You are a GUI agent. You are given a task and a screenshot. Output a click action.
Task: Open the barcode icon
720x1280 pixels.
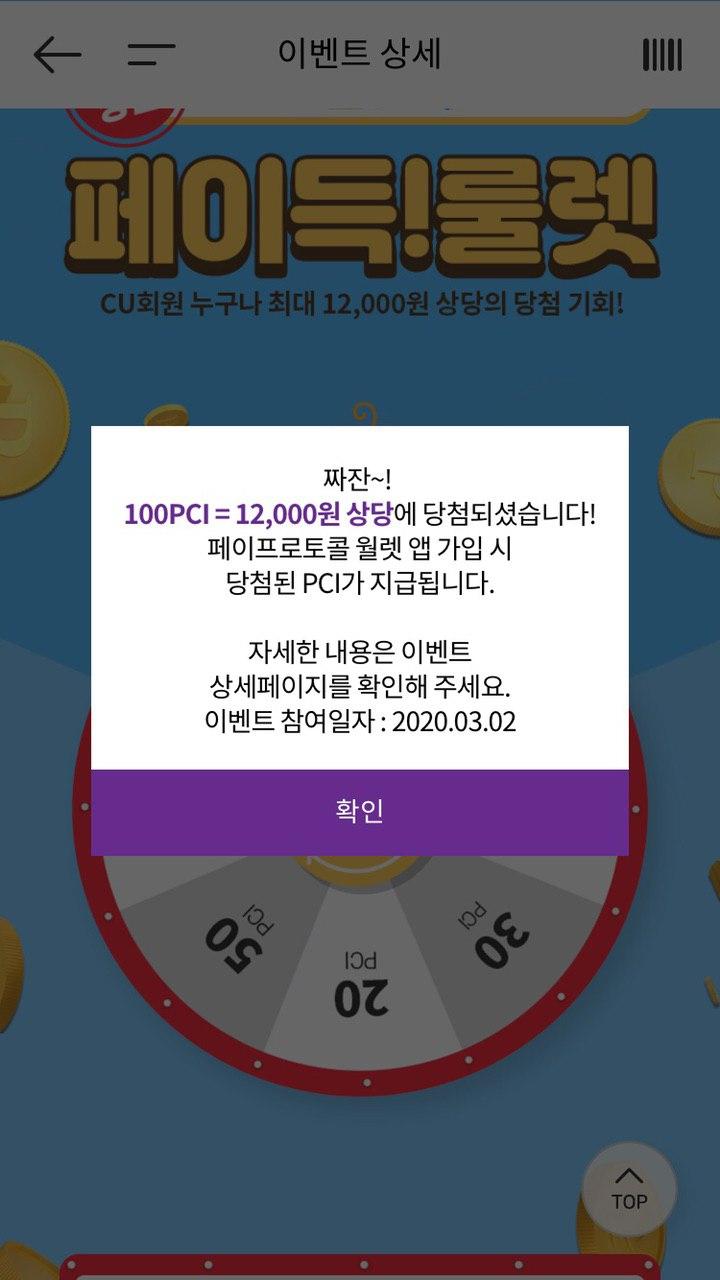click(x=662, y=54)
